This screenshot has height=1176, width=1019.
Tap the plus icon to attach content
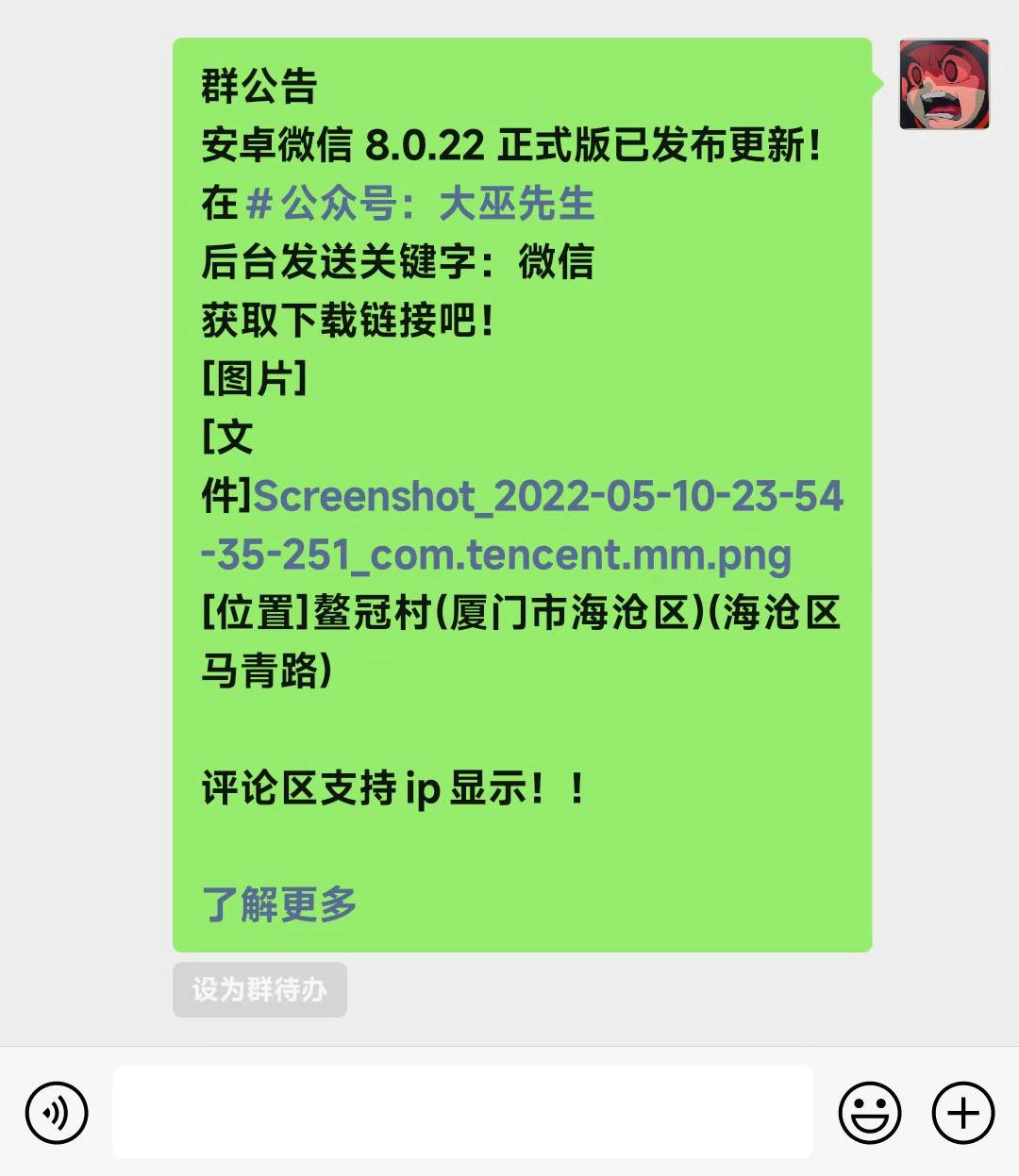(x=961, y=1113)
